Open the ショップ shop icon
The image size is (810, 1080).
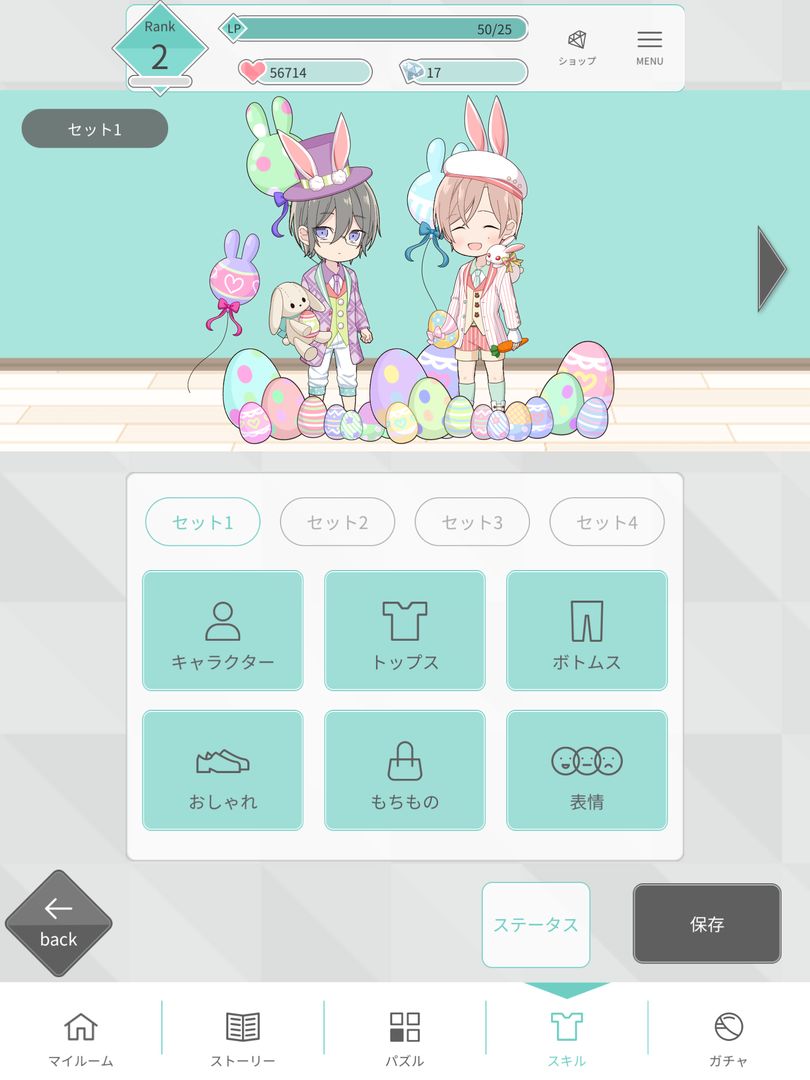(577, 45)
